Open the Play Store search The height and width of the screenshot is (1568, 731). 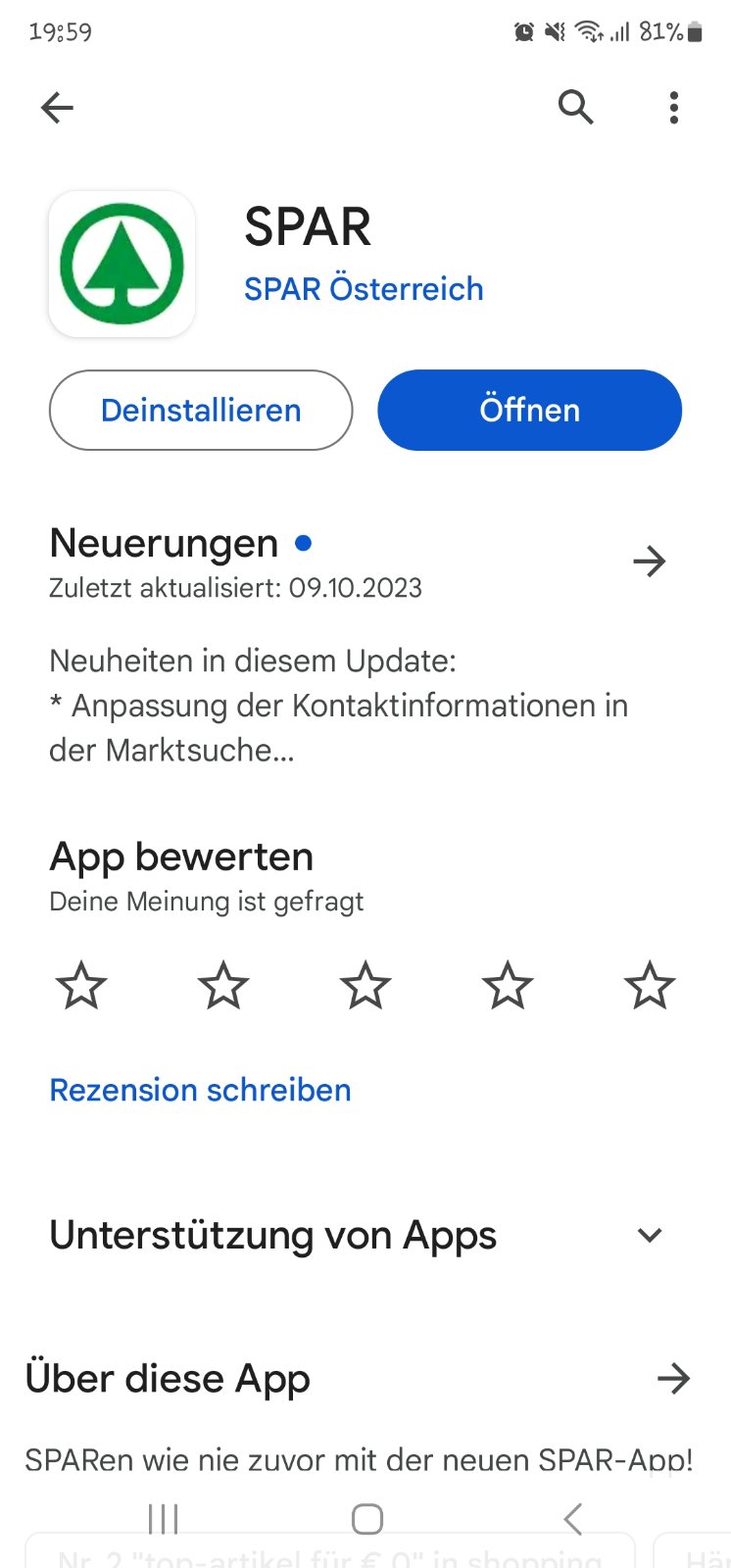click(x=575, y=107)
